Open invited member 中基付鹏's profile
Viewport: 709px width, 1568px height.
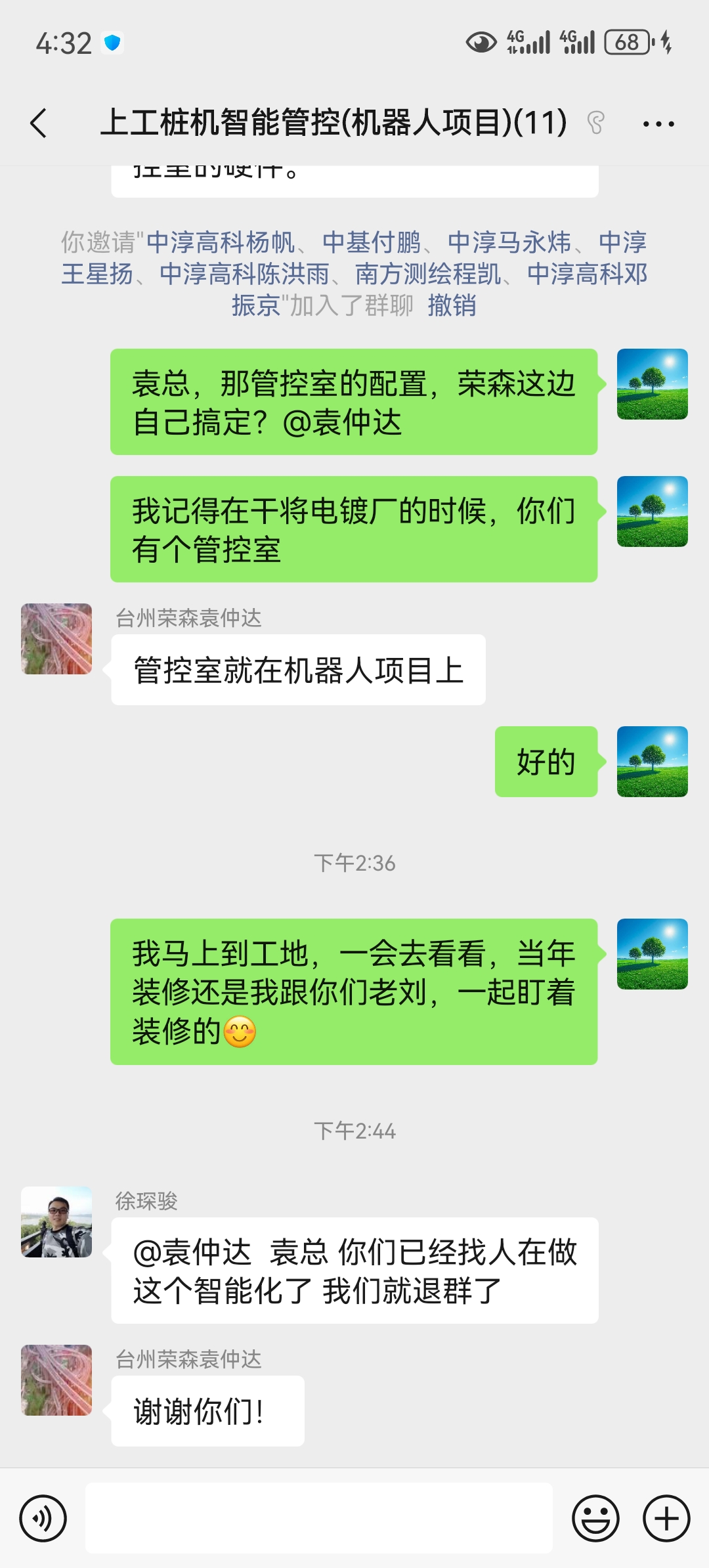[371, 242]
